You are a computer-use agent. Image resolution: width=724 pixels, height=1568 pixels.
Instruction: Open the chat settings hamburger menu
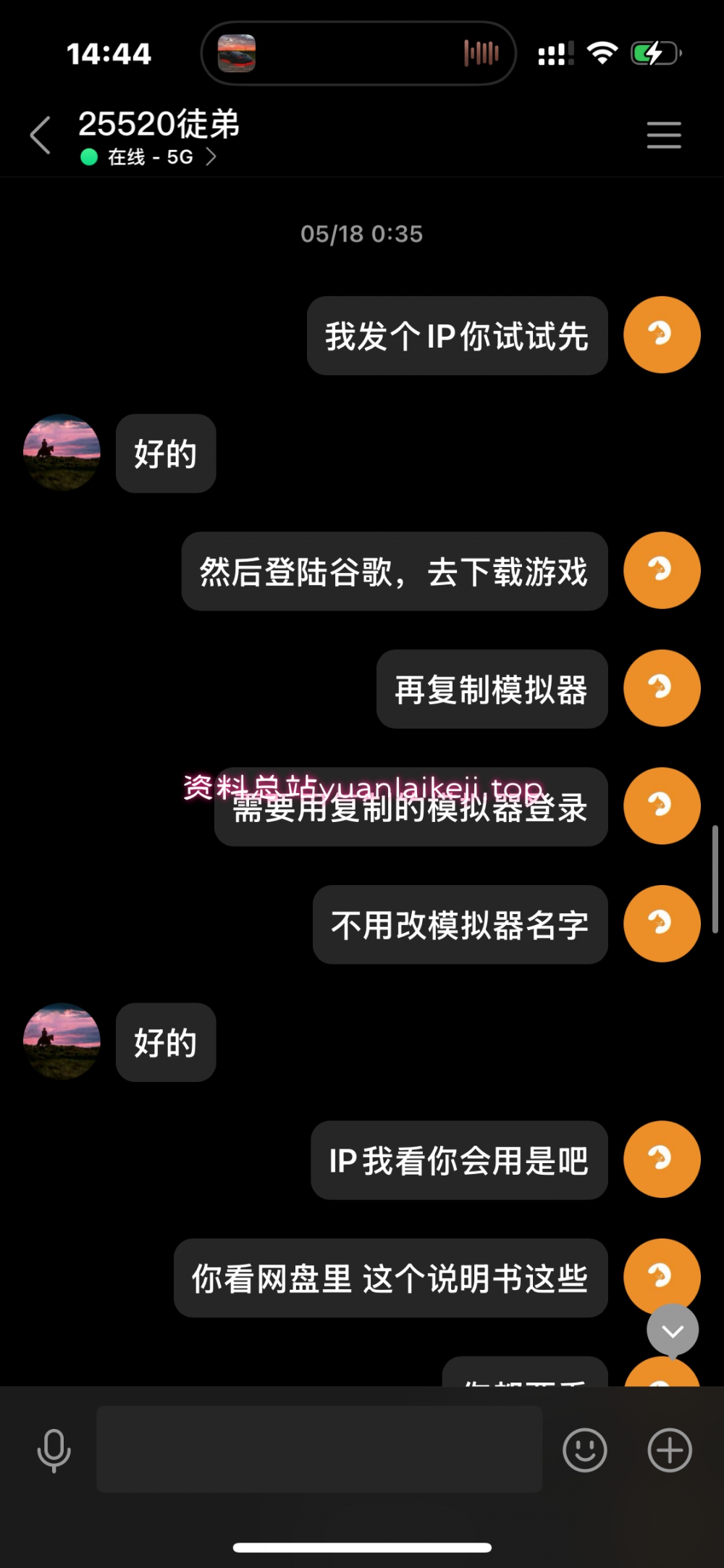663,135
